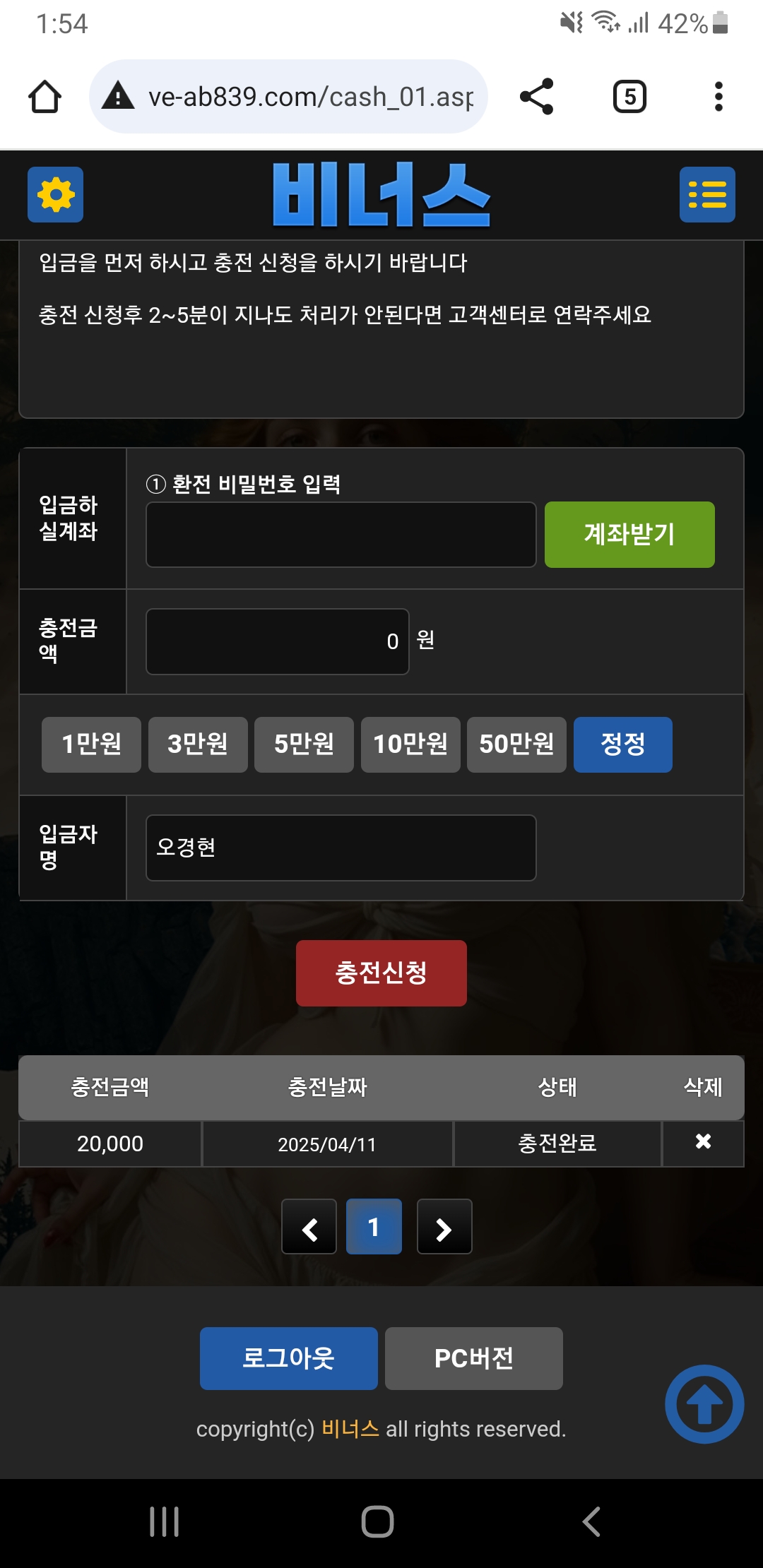Edit the 입금자명 name field

point(341,848)
